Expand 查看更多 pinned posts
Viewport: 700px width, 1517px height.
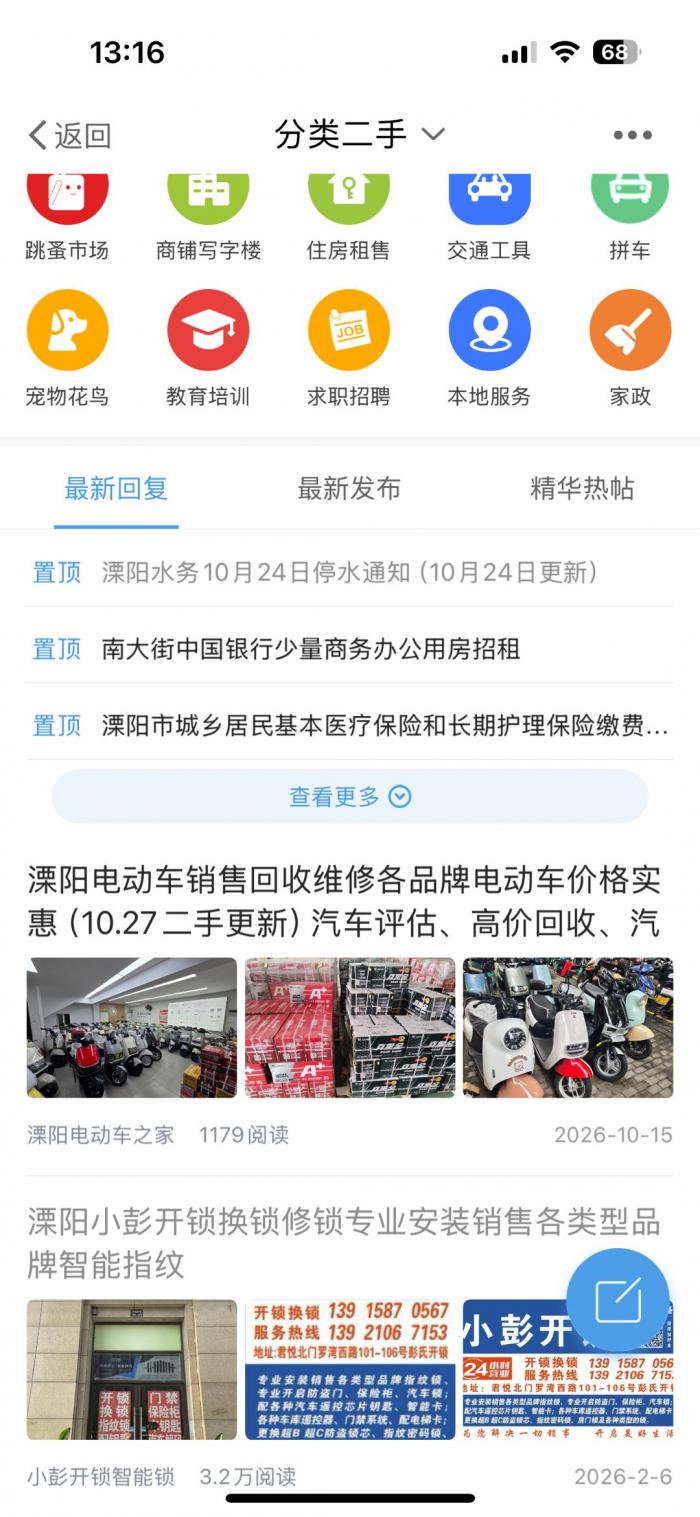350,797
